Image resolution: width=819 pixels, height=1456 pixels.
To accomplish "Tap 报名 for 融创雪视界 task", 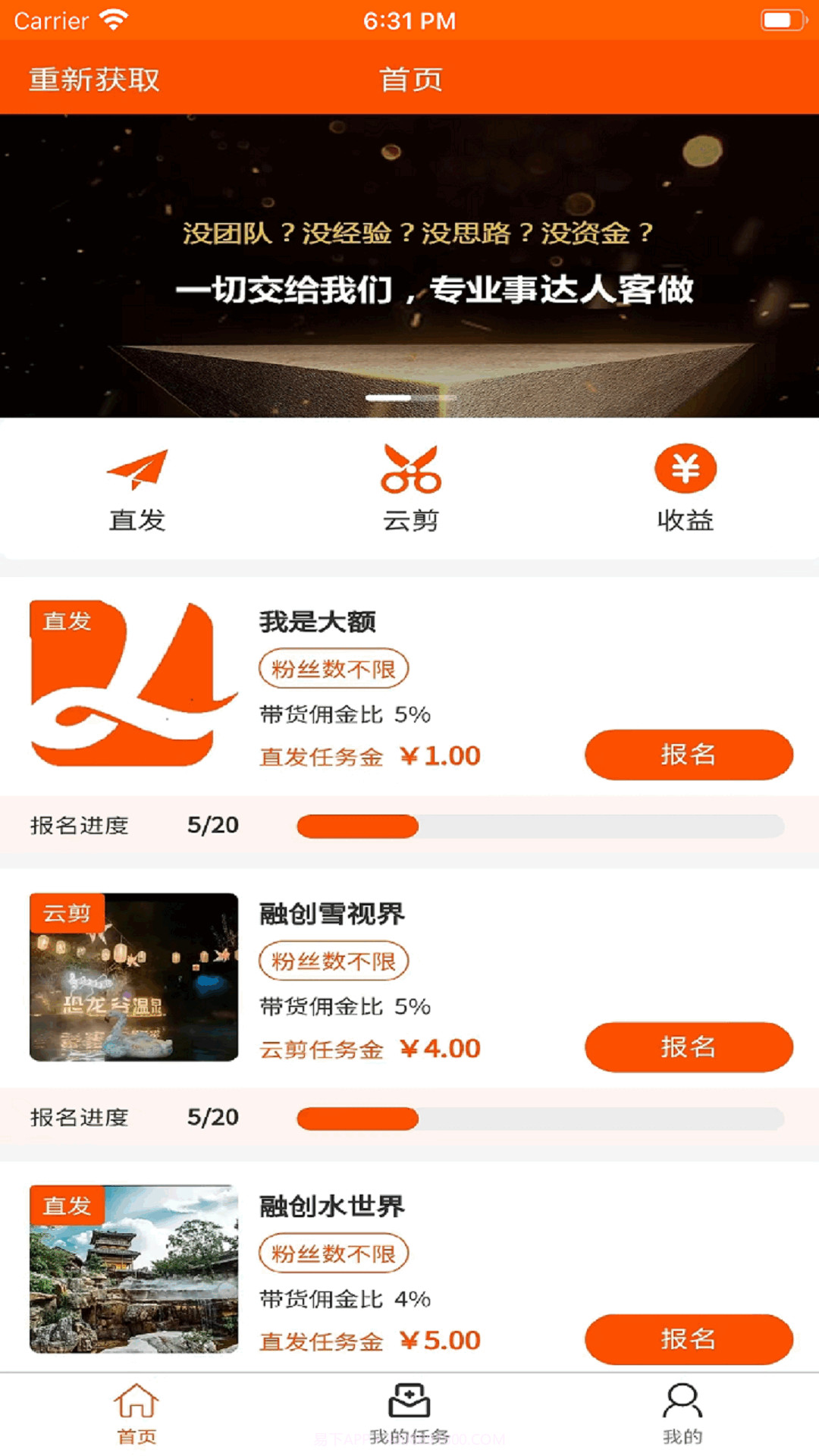I will click(x=687, y=1047).
